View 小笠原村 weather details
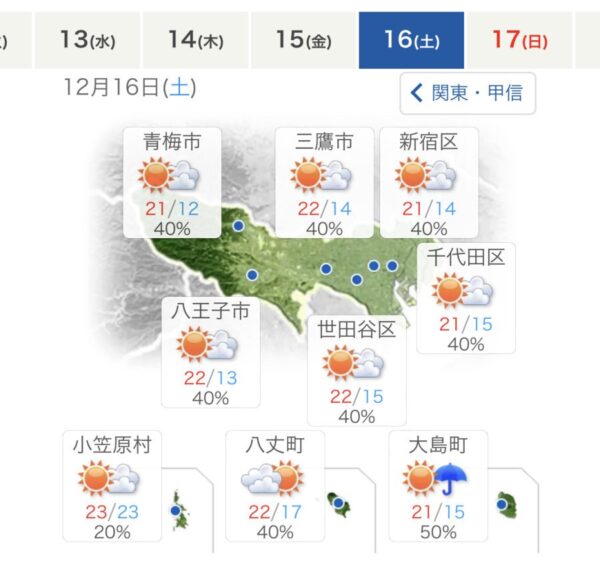The width and height of the screenshot is (600, 561). [x=112, y=486]
